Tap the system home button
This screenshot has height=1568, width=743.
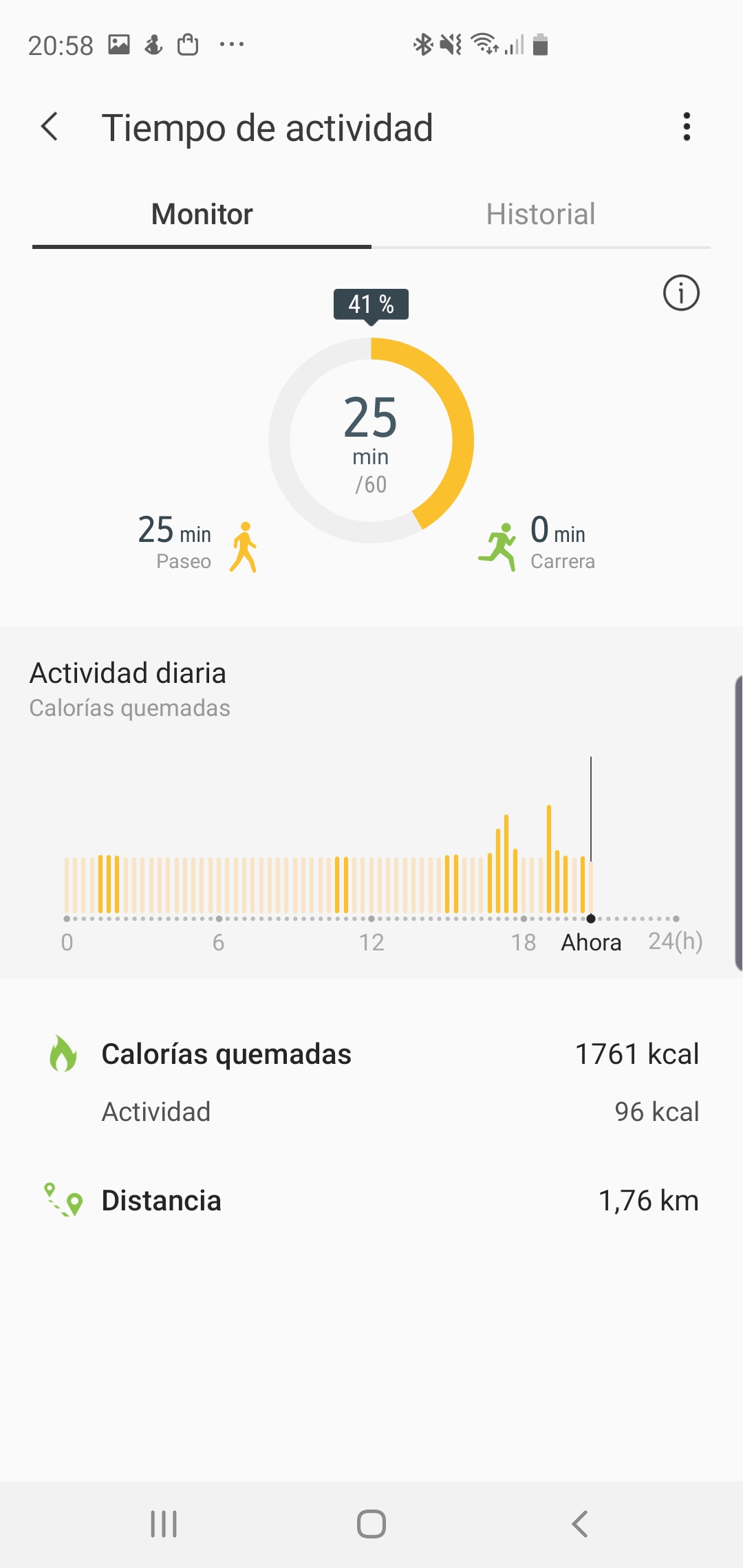pos(371,1524)
